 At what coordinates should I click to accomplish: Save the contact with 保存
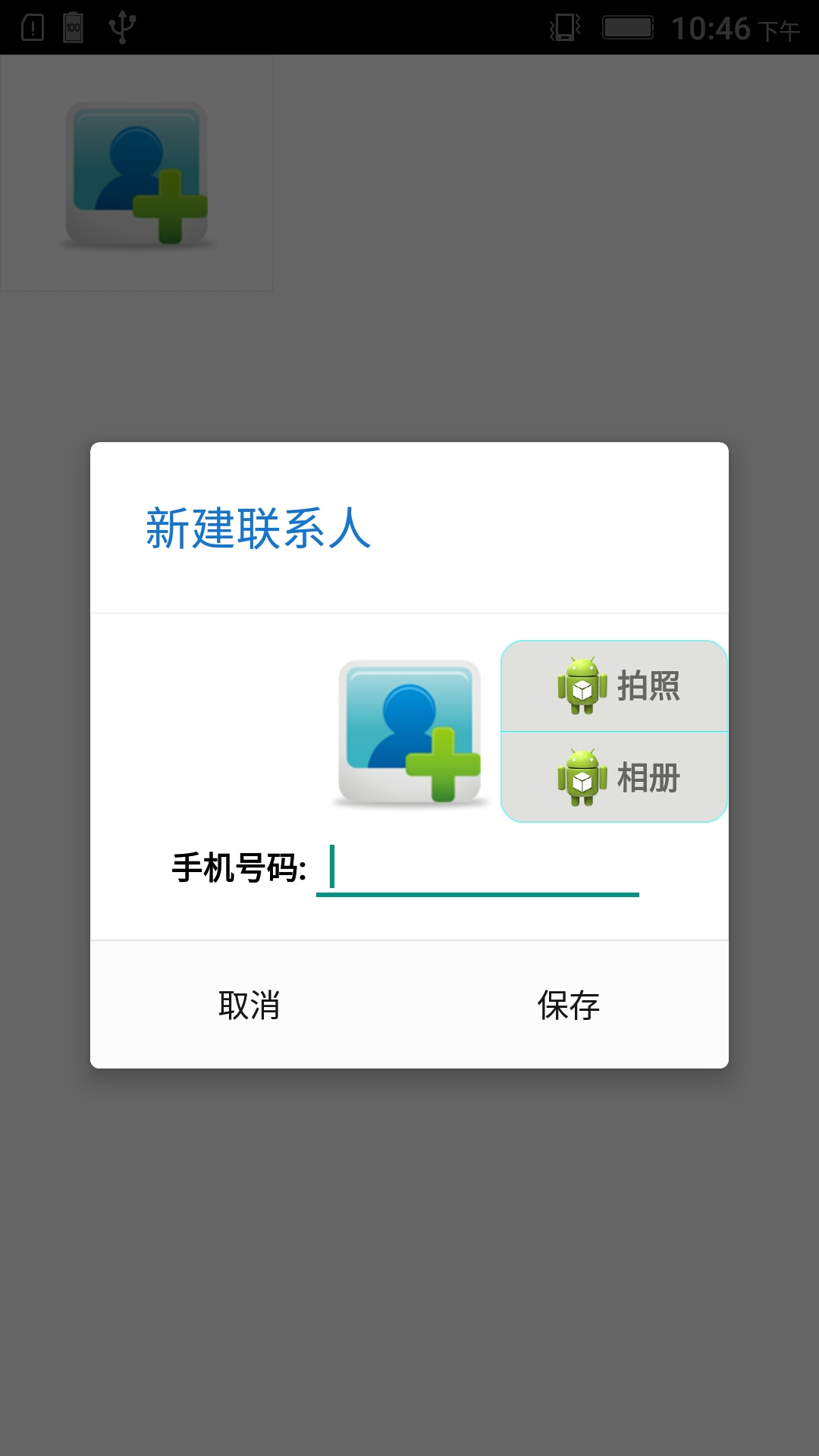click(x=569, y=1006)
